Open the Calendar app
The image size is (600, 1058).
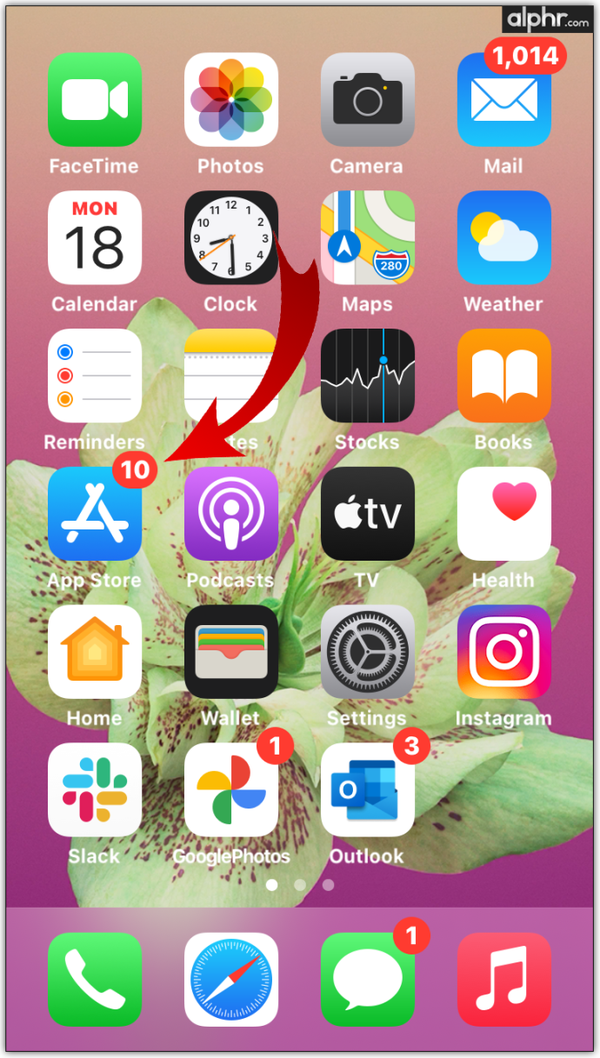pos(95,238)
